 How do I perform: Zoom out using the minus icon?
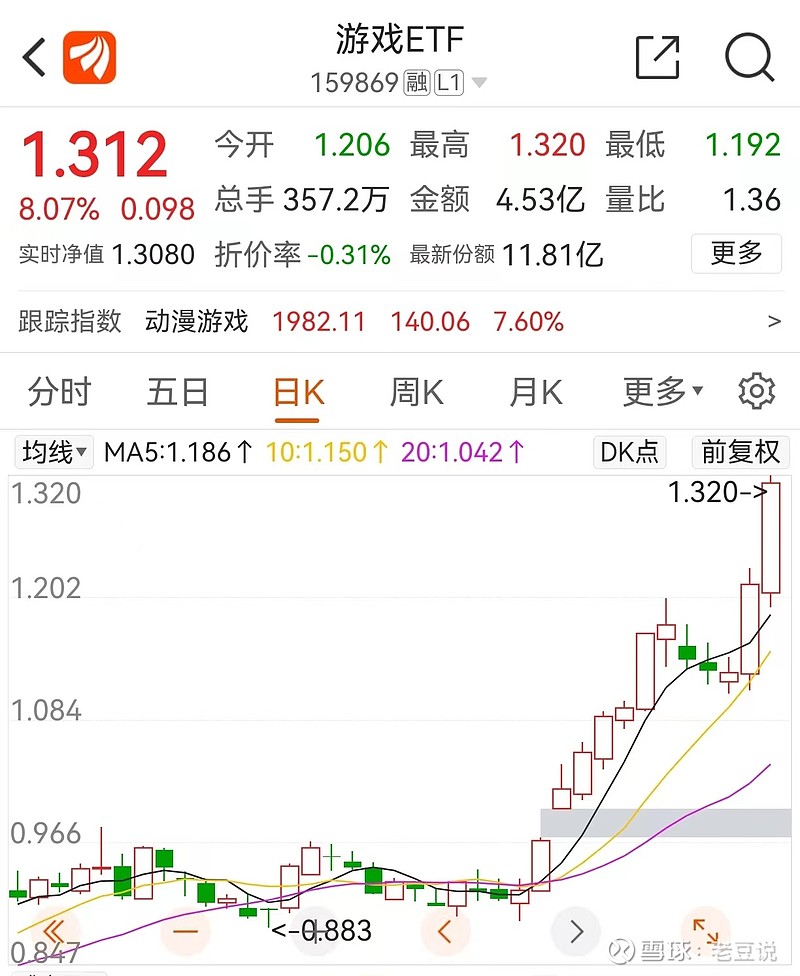[x=186, y=931]
